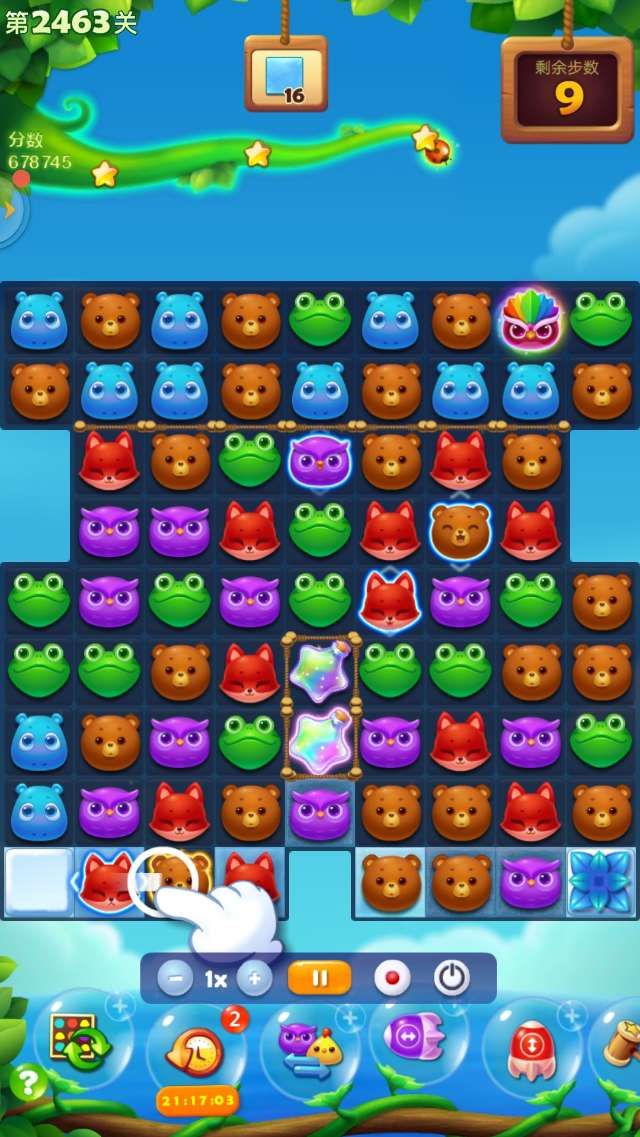Tap the power button on the overlay bar
640x1137 pixels.
point(452,978)
